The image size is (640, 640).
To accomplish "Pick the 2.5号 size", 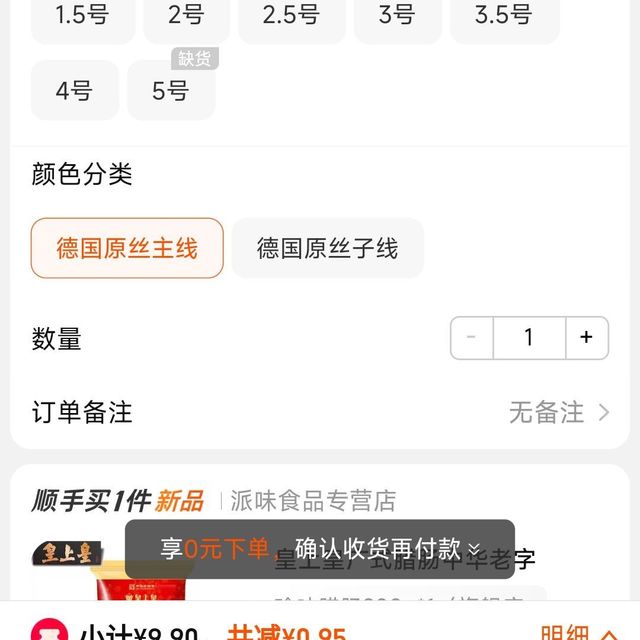I will [291, 16].
